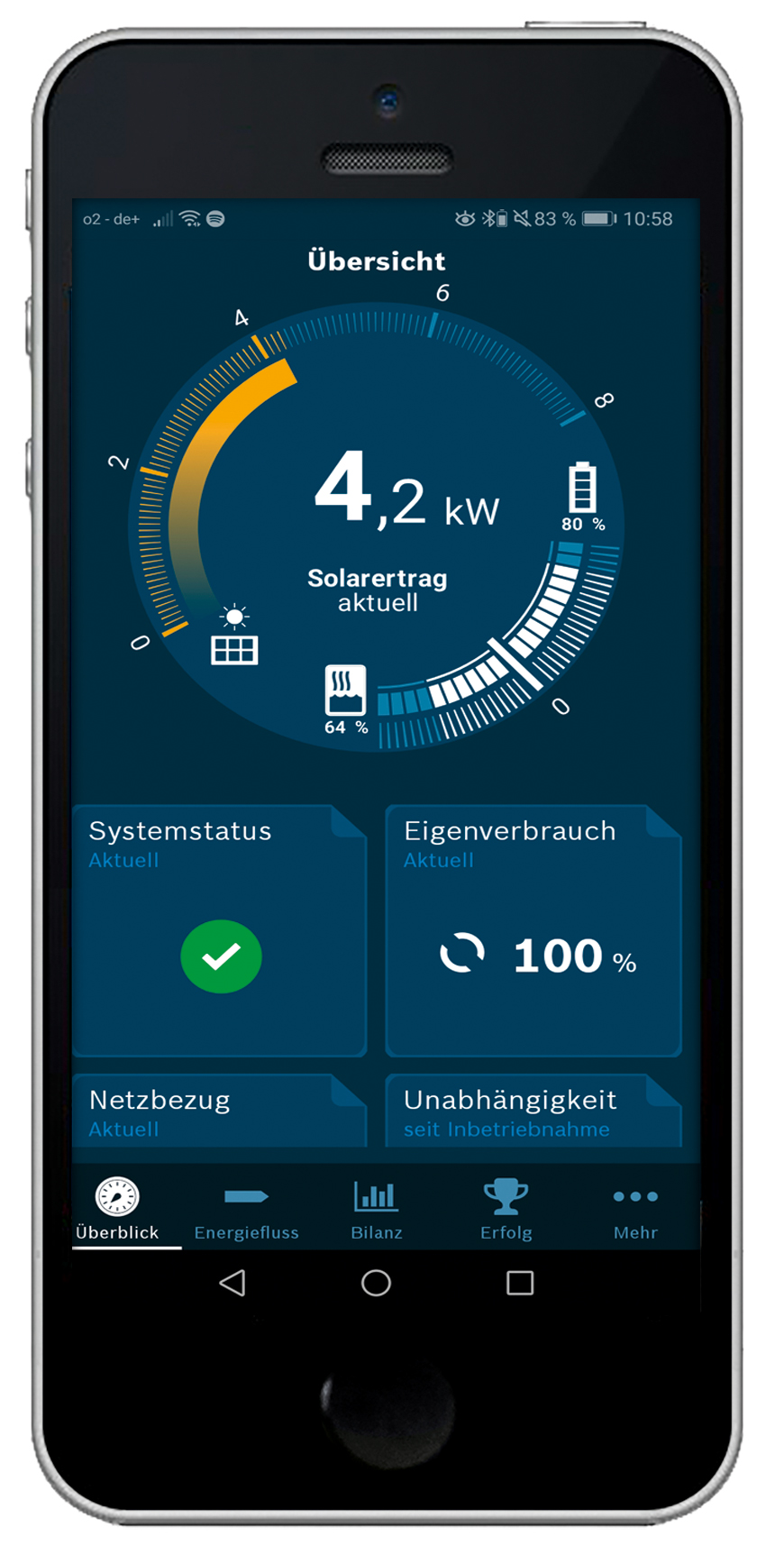This screenshot has height=1555, width=784.
Task: Go to the Erfolg tab
Action: [x=506, y=1211]
